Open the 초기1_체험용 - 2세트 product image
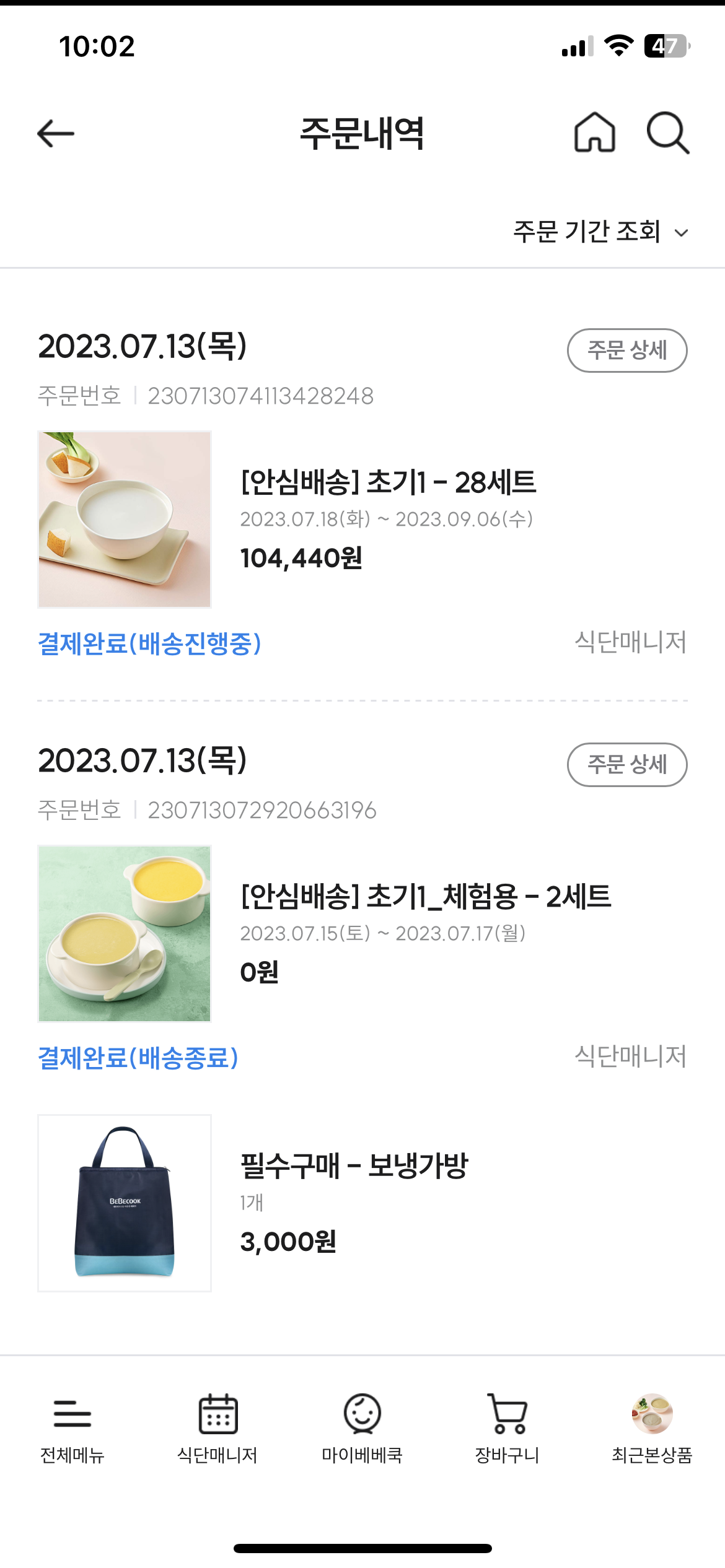 125,934
